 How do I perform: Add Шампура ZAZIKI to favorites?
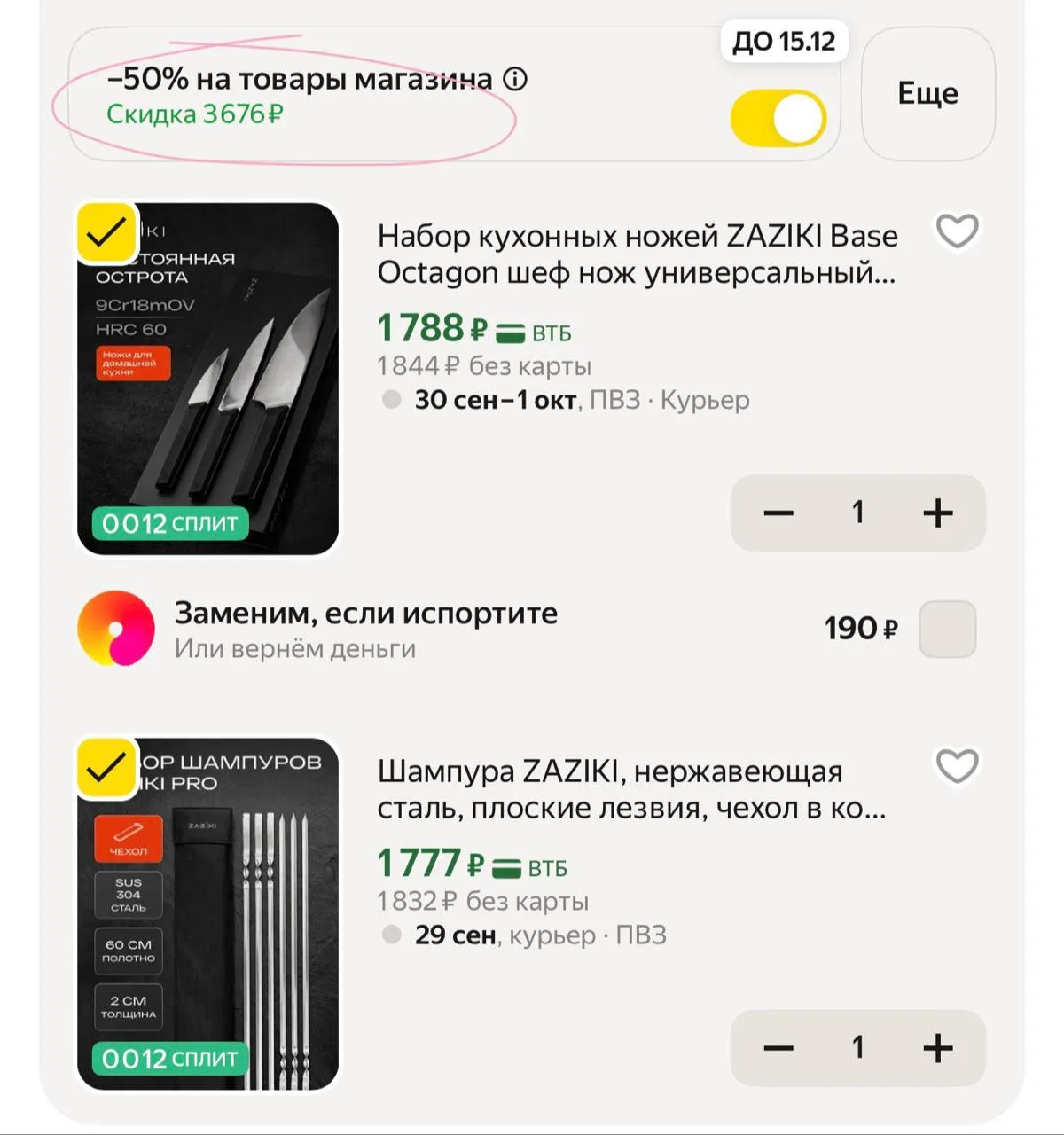point(958,766)
